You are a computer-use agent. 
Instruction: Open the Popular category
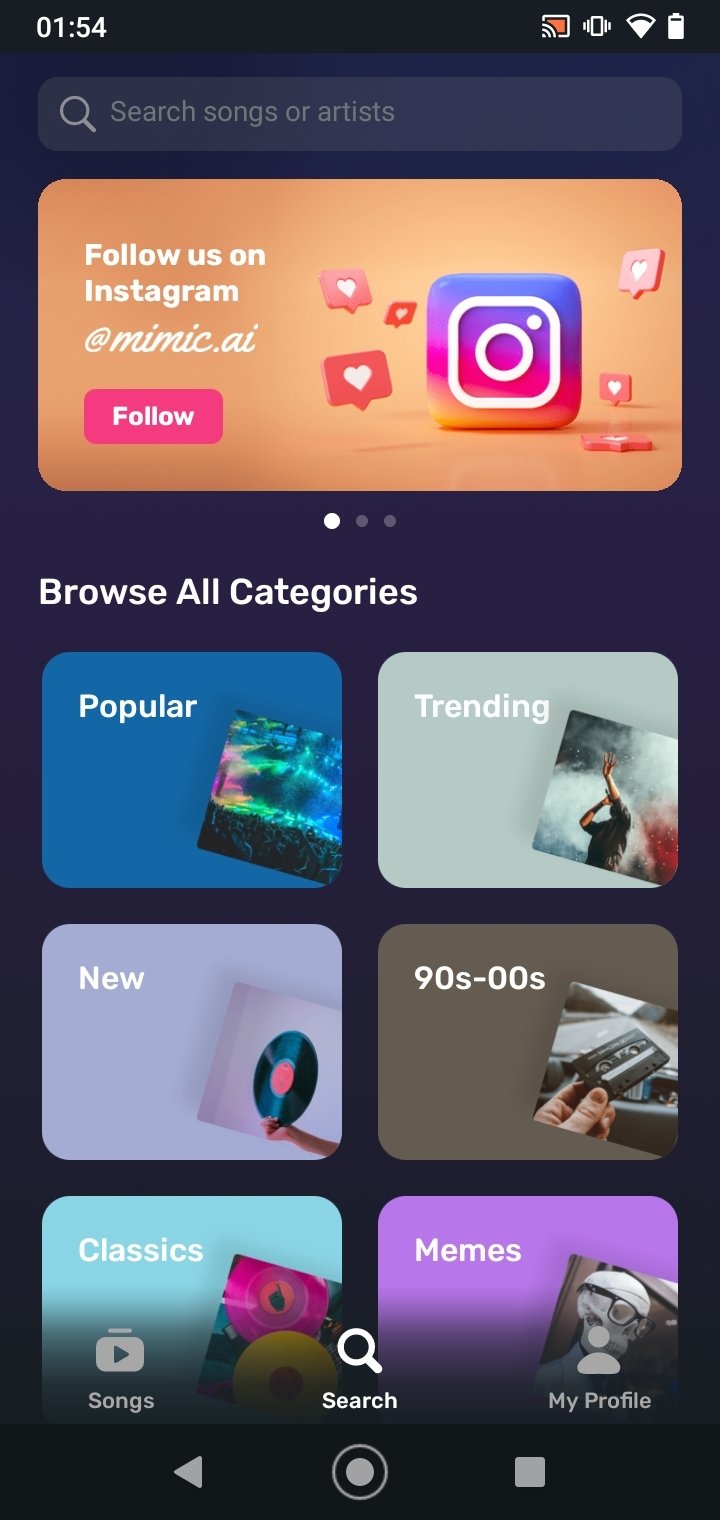coord(192,769)
